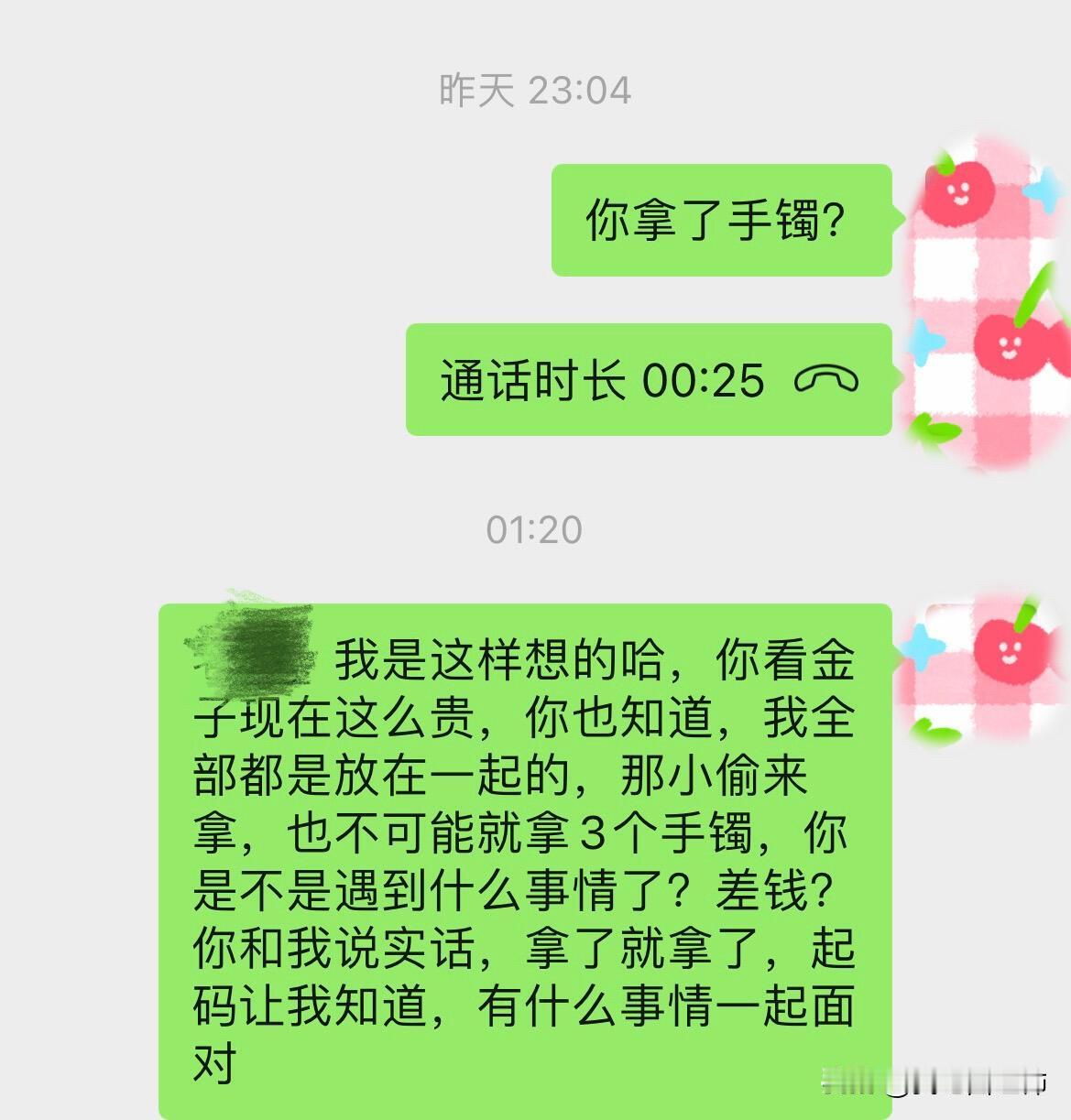Screen dimensions: 1071x1120
Task: Tap the timestamp 01:20
Action: pos(535,528)
